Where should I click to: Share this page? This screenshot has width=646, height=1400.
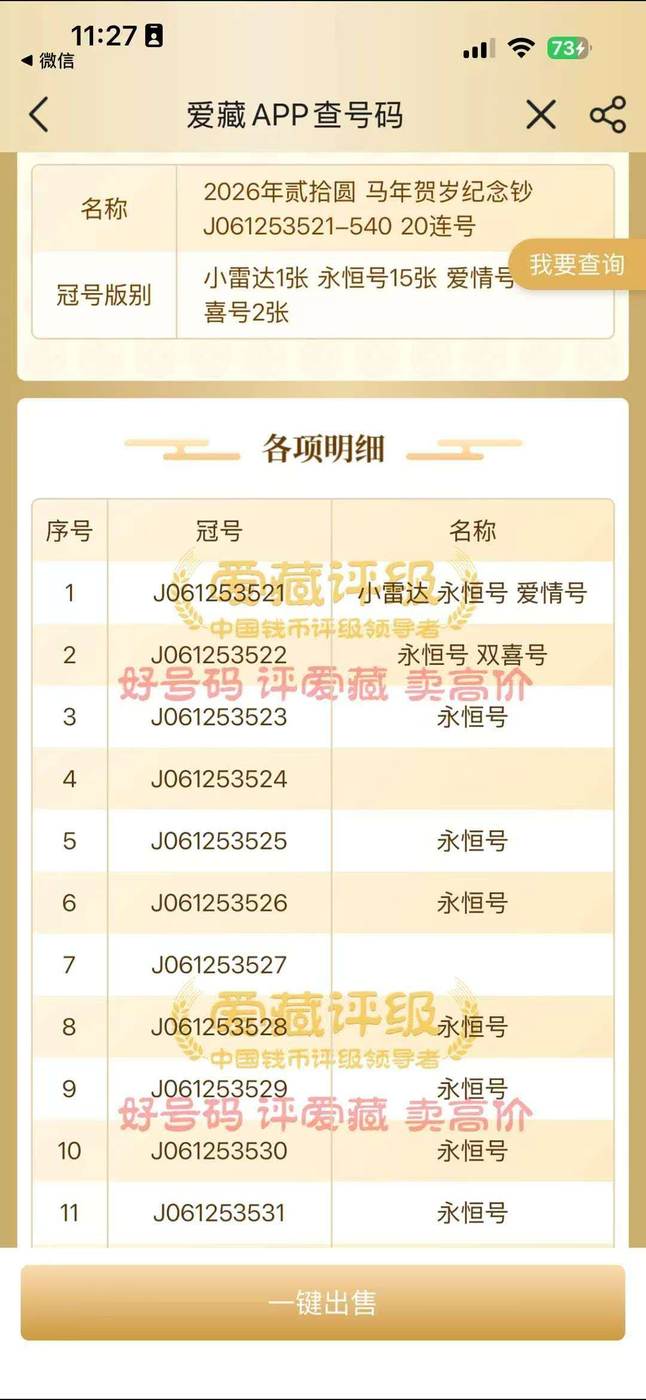click(607, 115)
